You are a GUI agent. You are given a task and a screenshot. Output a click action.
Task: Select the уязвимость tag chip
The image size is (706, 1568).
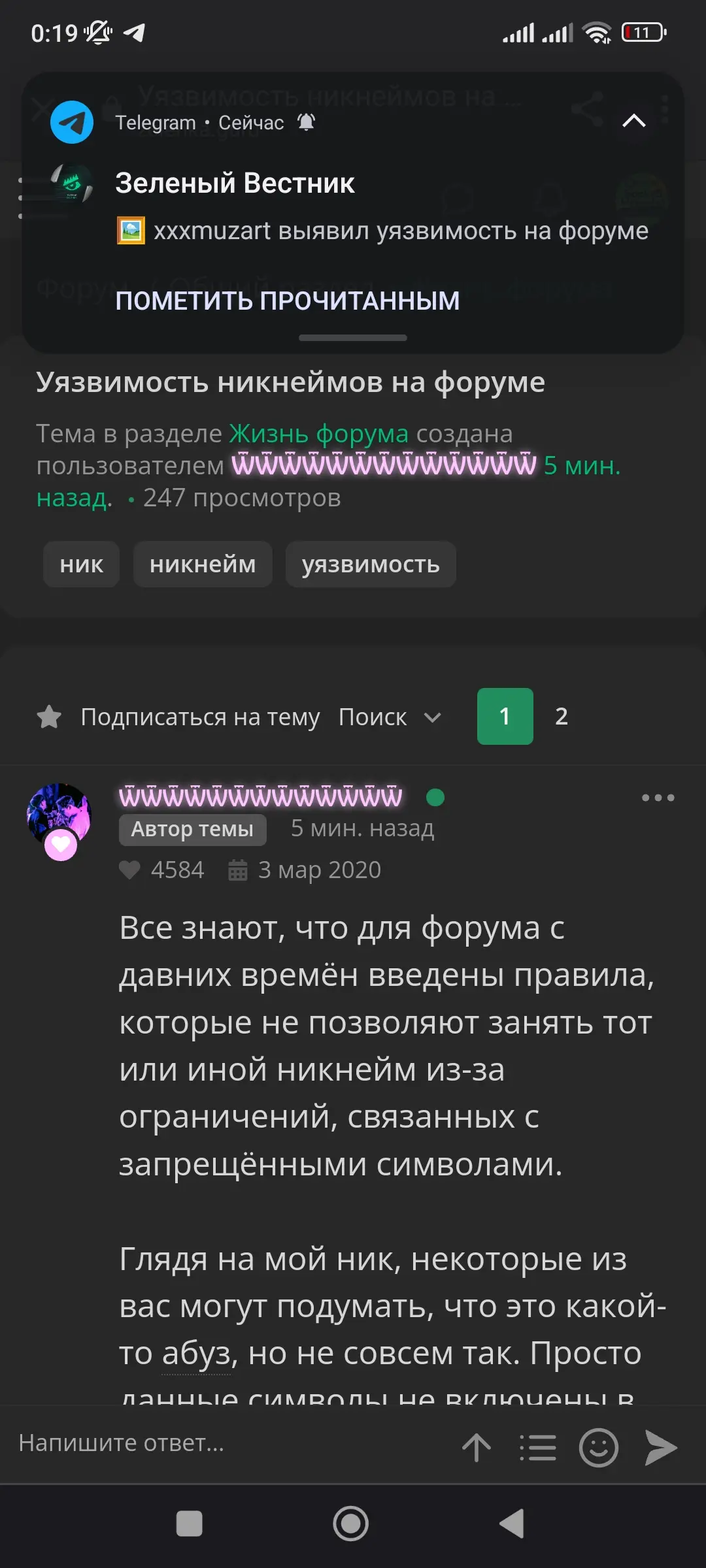click(371, 564)
